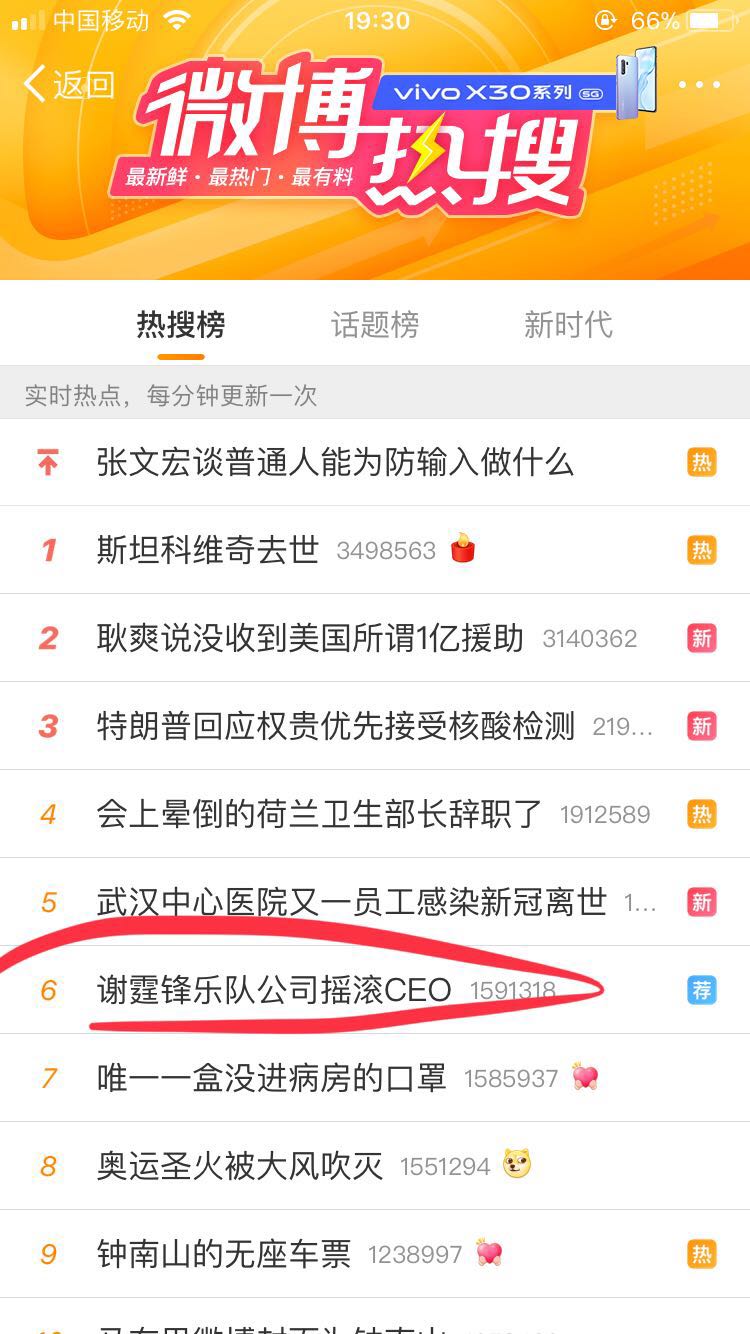The image size is (750, 1334).
Task: Open the vivo X30 系列 ad banner
Action: point(510,92)
